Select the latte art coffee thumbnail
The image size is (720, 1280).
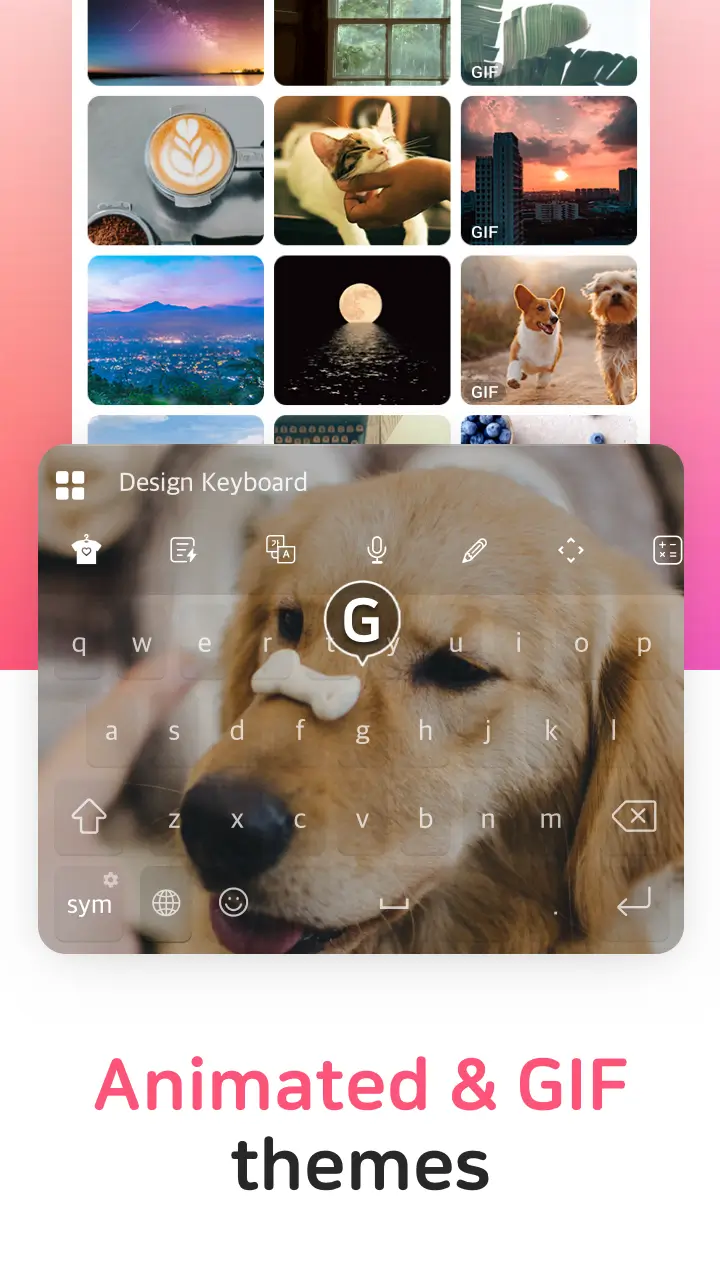[x=176, y=171]
